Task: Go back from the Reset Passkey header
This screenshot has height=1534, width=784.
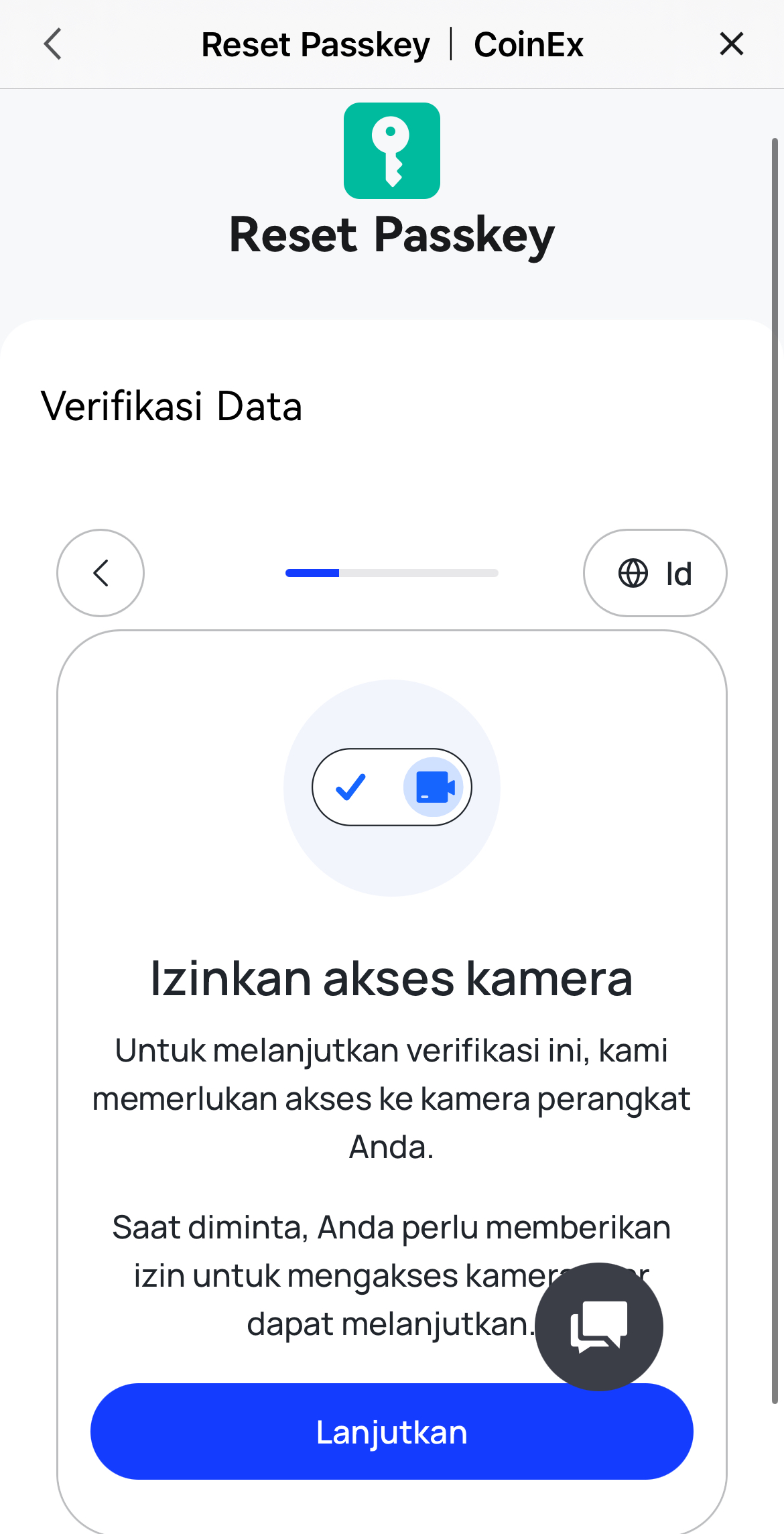Action: coord(52,44)
